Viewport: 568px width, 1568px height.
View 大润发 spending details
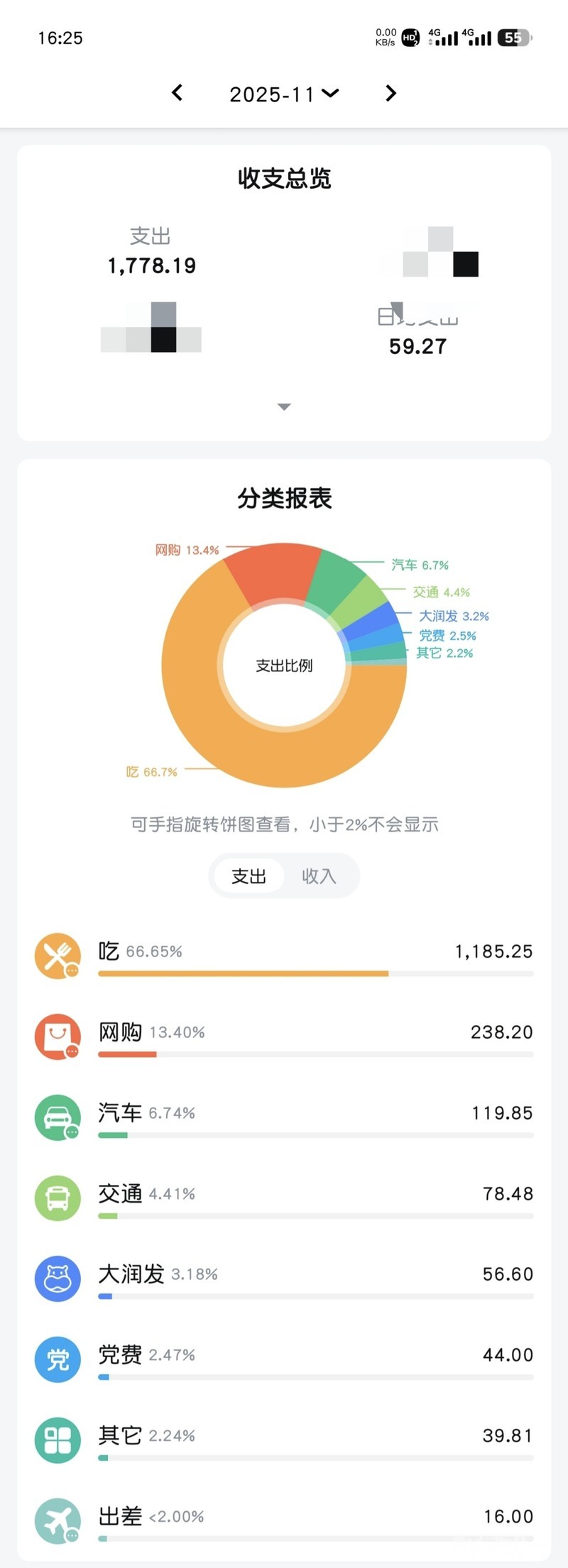(x=284, y=1279)
